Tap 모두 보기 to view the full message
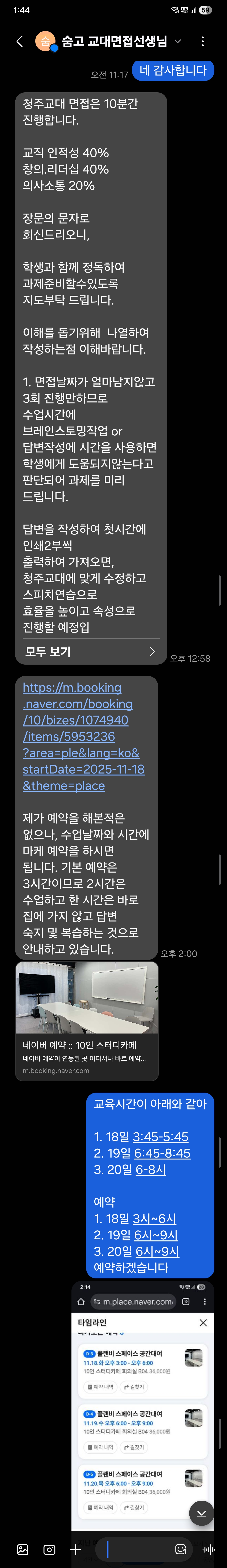Image resolution: width=227 pixels, height=1568 pixels. (x=90, y=651)
